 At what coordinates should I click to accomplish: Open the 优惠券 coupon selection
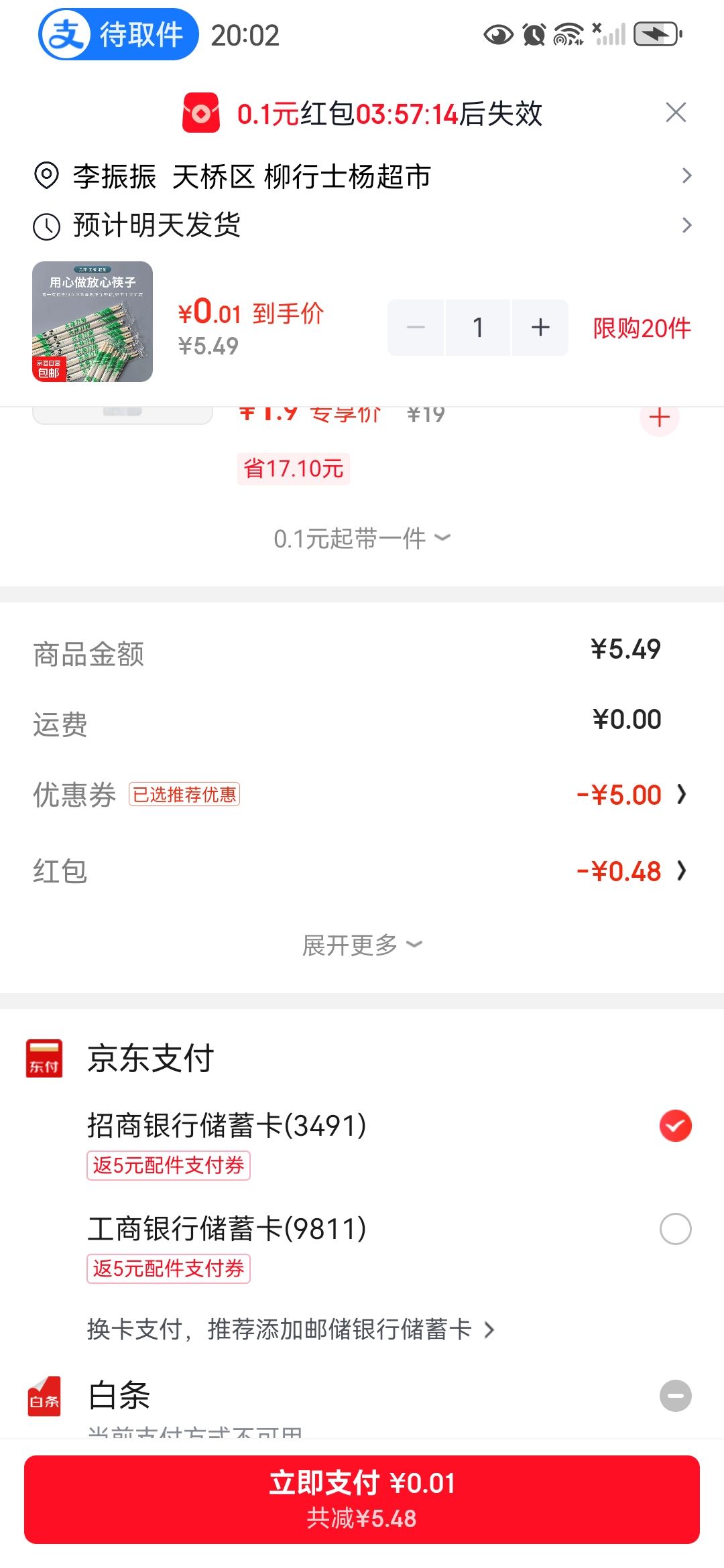click(x=362, y=795)
